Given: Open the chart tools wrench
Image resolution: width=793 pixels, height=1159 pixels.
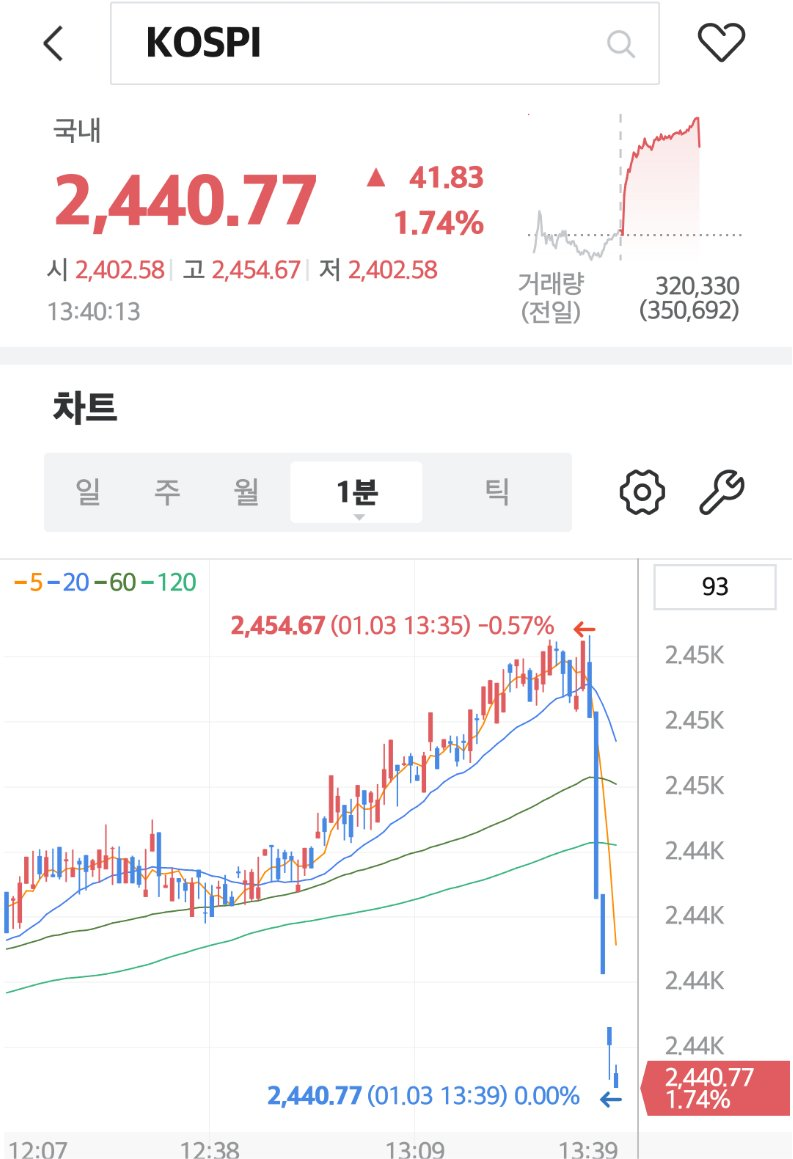Looking at the screenshot, I should click(721, 492).
